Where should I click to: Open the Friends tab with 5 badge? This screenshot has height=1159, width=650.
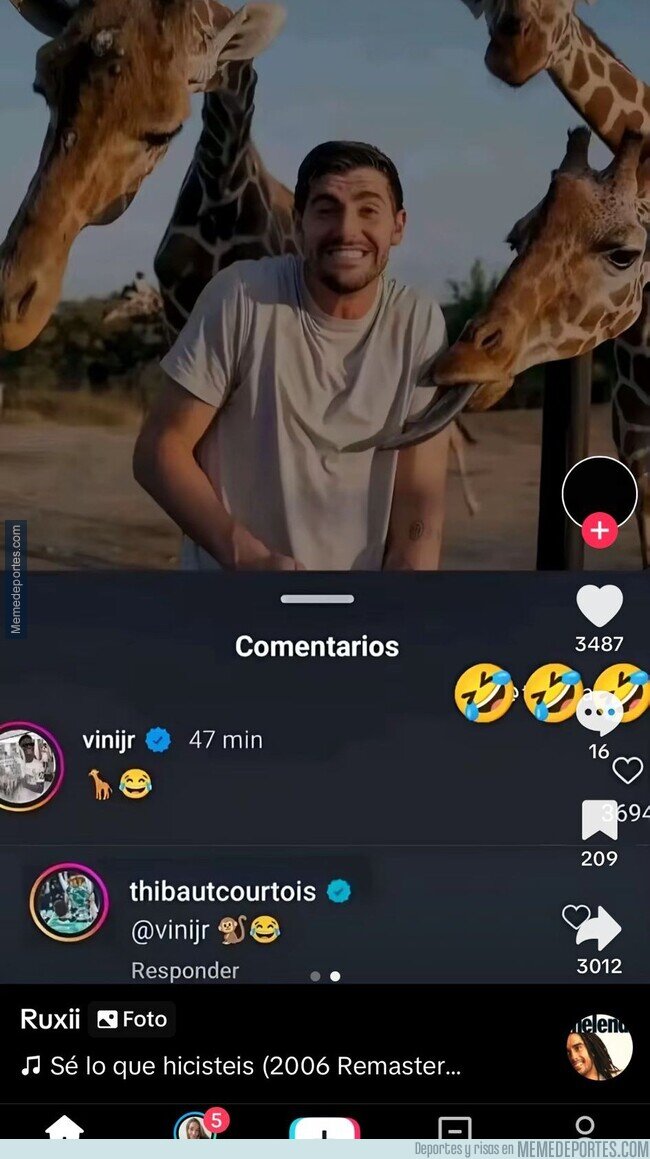coord(197,1126)
